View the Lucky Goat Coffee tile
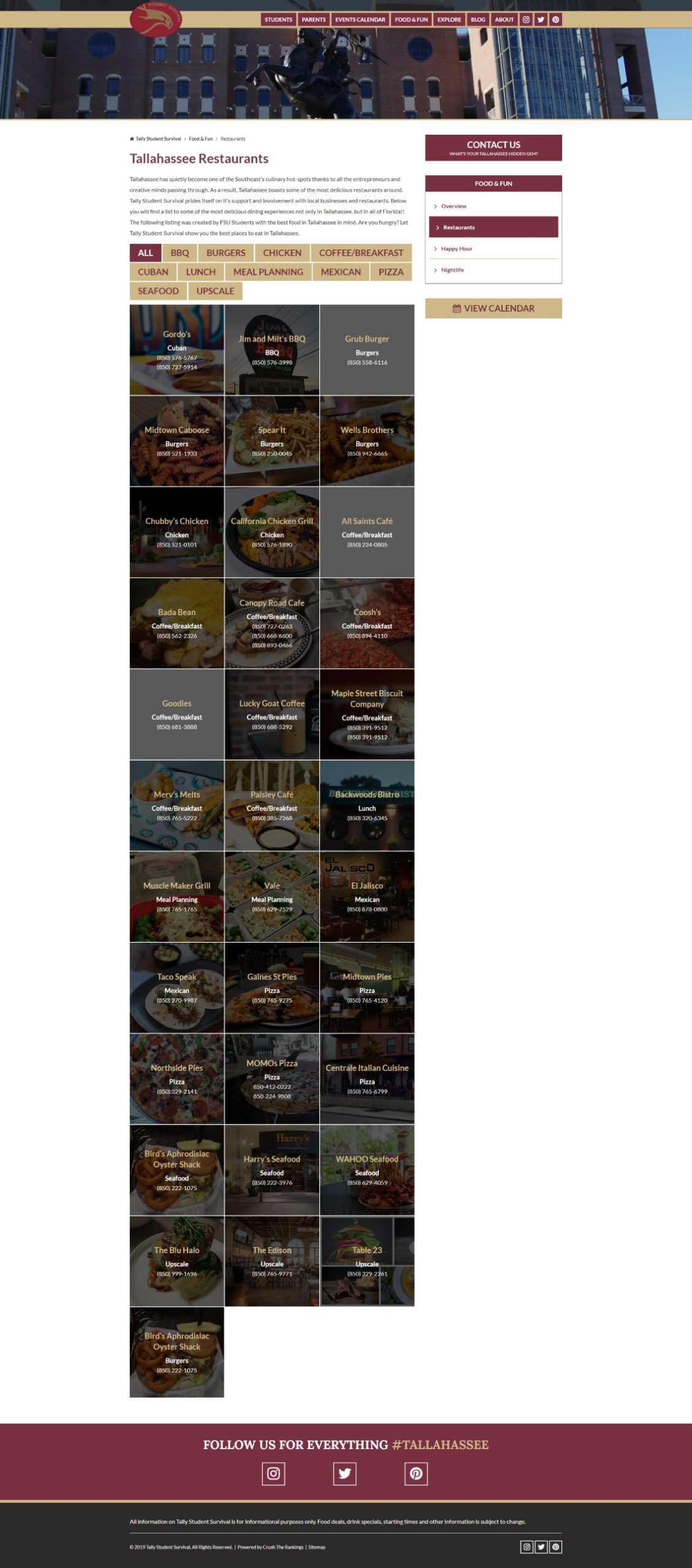692x1568 pixels. (272, 714)
